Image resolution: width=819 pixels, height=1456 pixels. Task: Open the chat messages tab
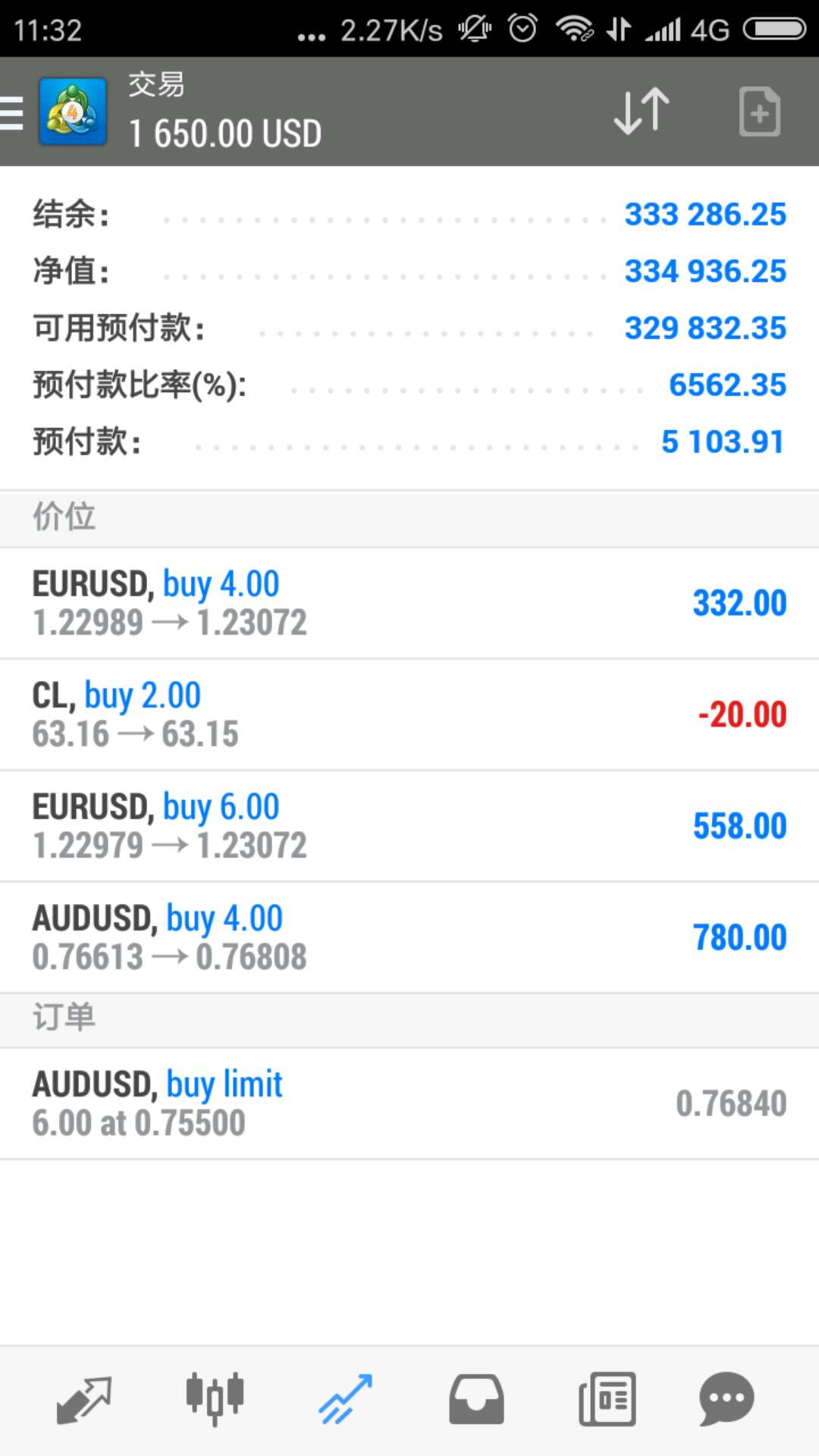(726, 1399)
